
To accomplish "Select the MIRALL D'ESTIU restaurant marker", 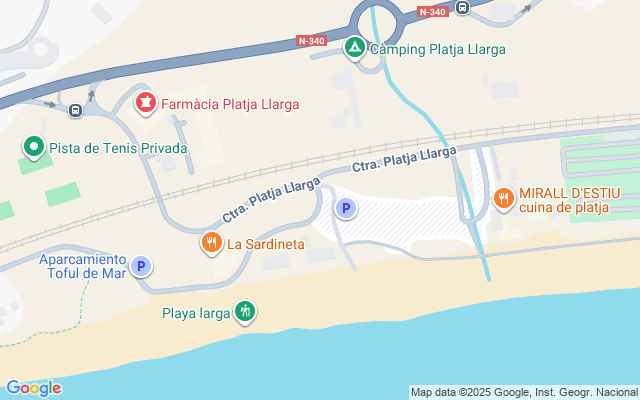I will [x=503, y=199].
